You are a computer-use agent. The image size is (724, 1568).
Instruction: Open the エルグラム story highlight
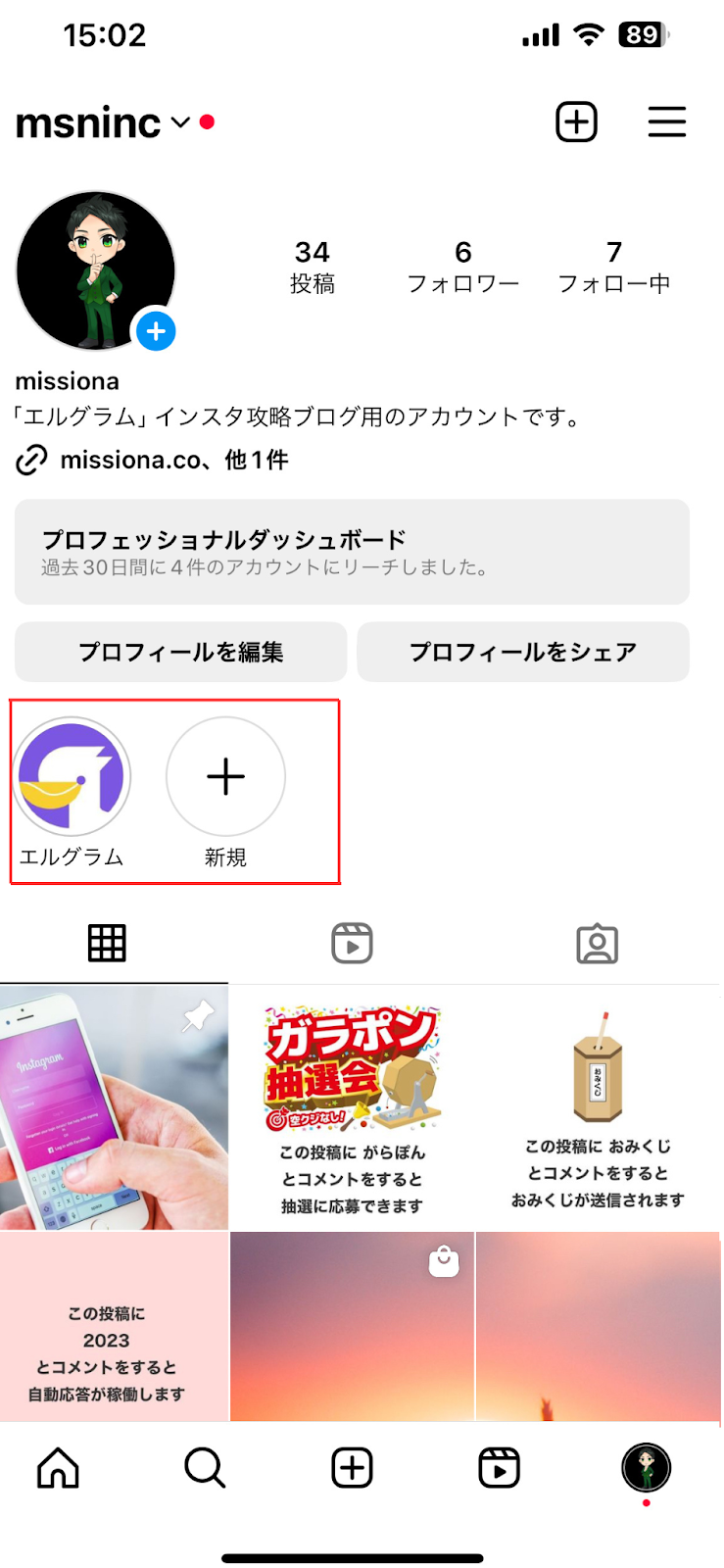pos(72,777)
